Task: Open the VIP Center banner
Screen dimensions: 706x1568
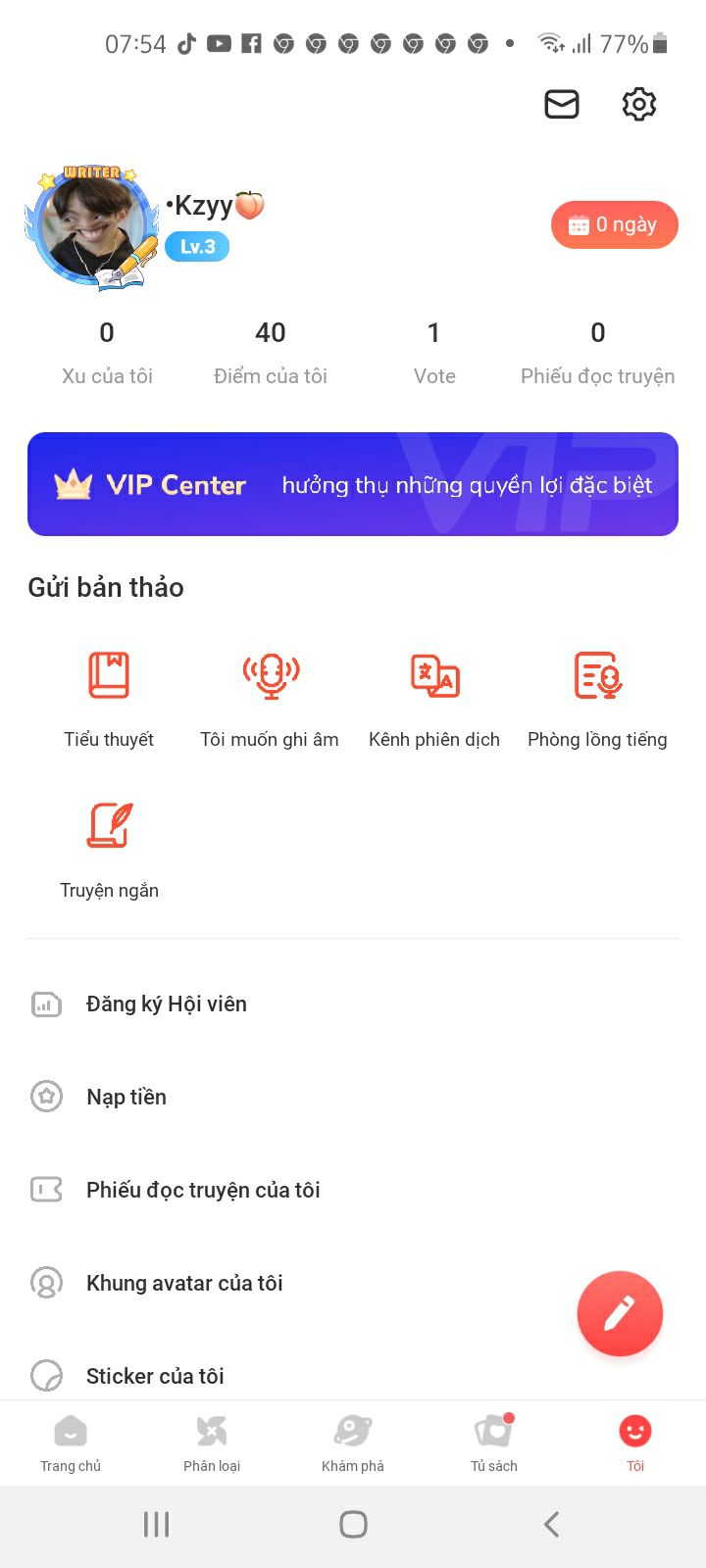Action: click(353, 484)
